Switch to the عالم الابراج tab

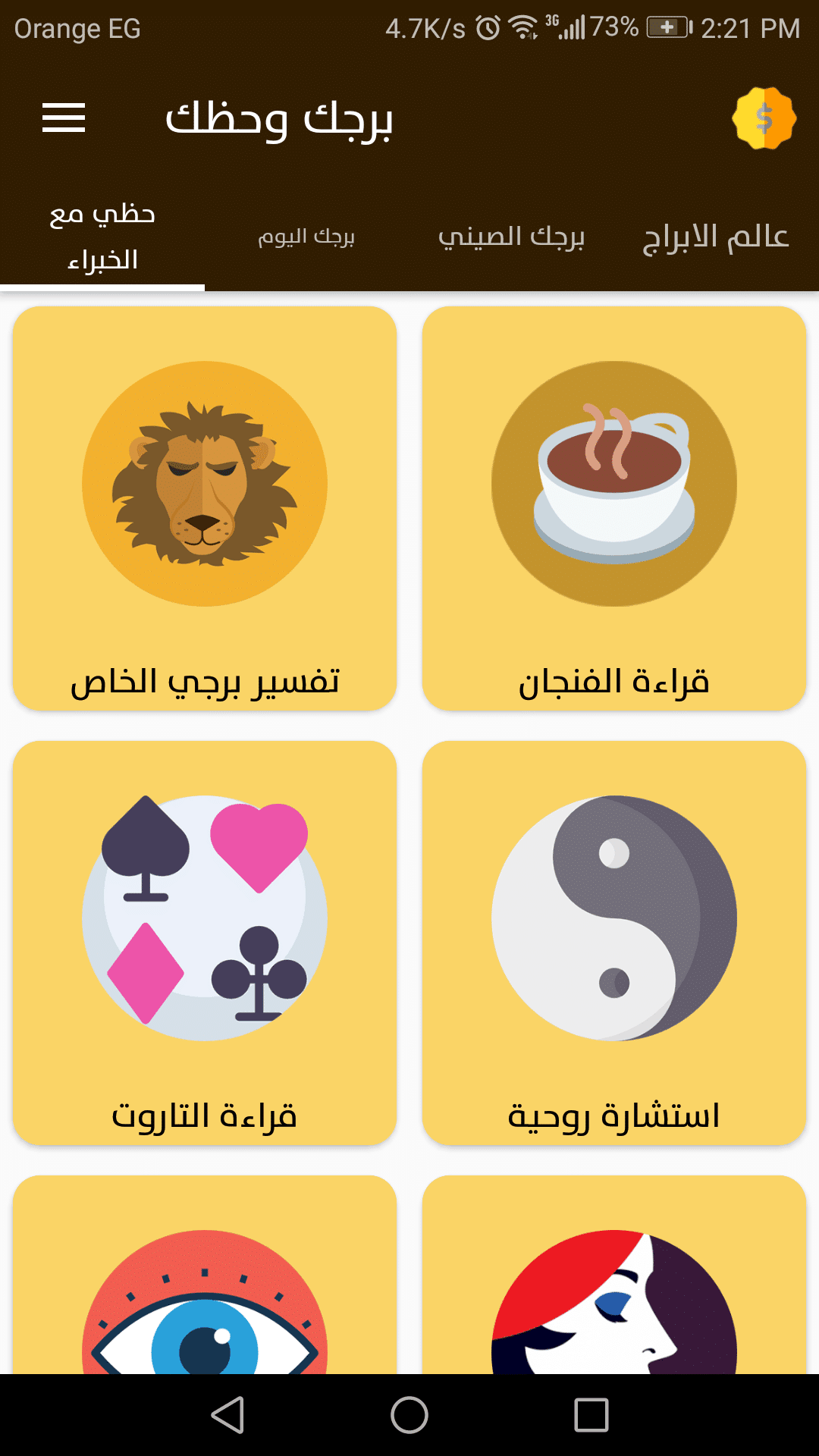(715, 237)
